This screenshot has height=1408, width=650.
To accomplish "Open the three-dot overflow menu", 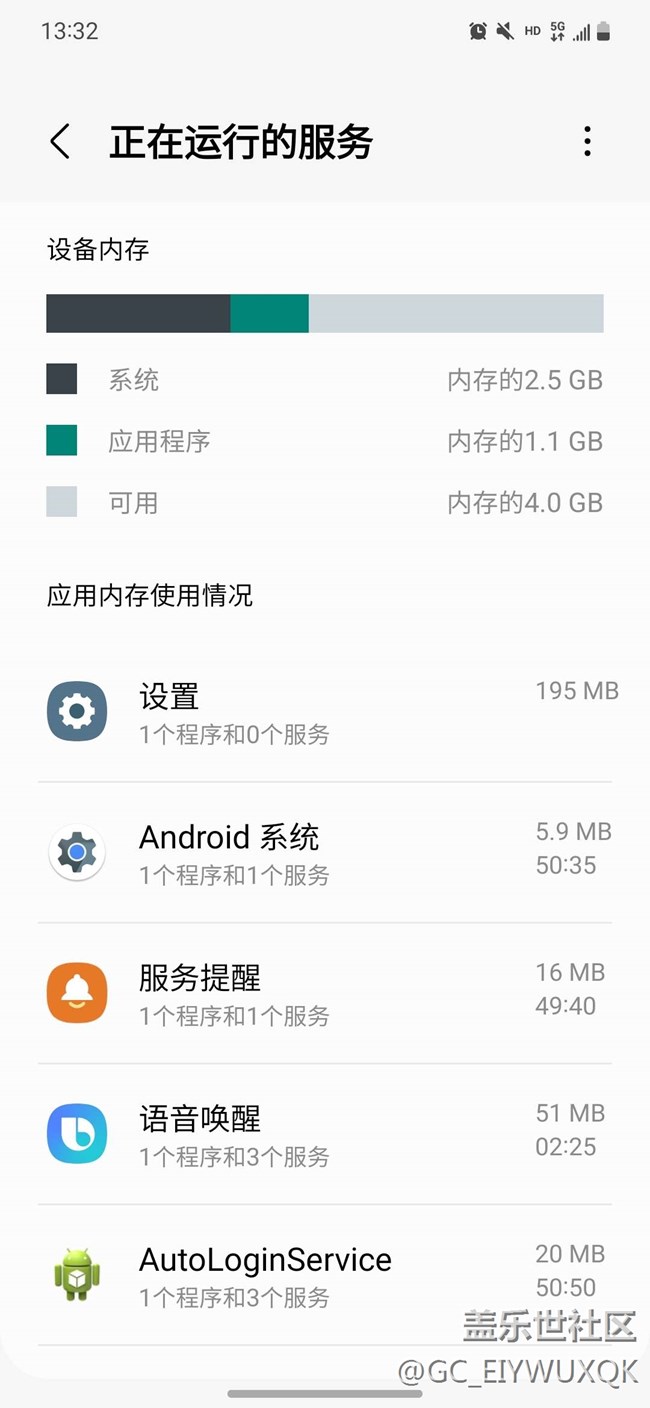I will (587, 142).
